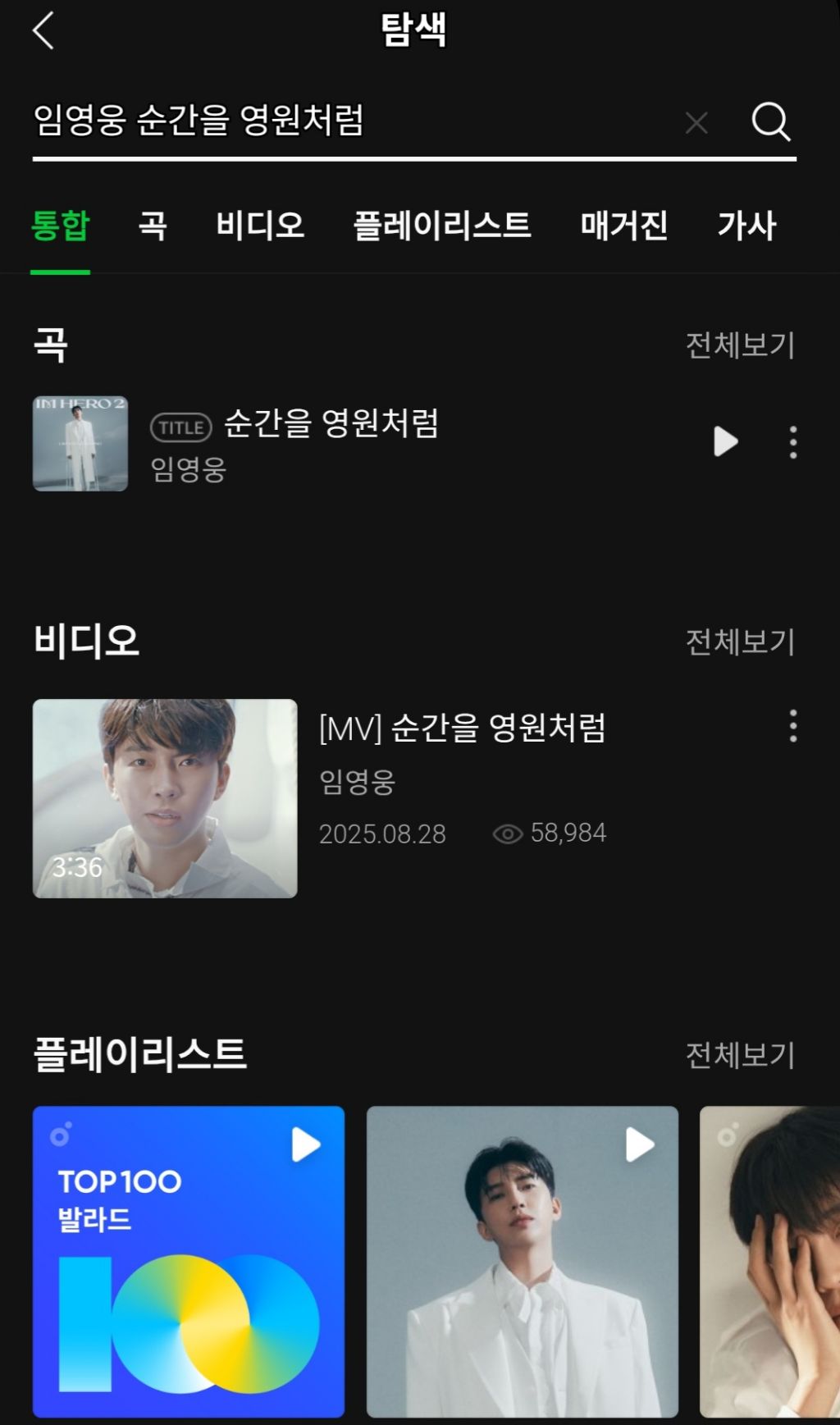The height and width of the screenshot is (1425, 840).
Task: Play the TOP 100 발라드 playlist
Action: point(305,1144)
